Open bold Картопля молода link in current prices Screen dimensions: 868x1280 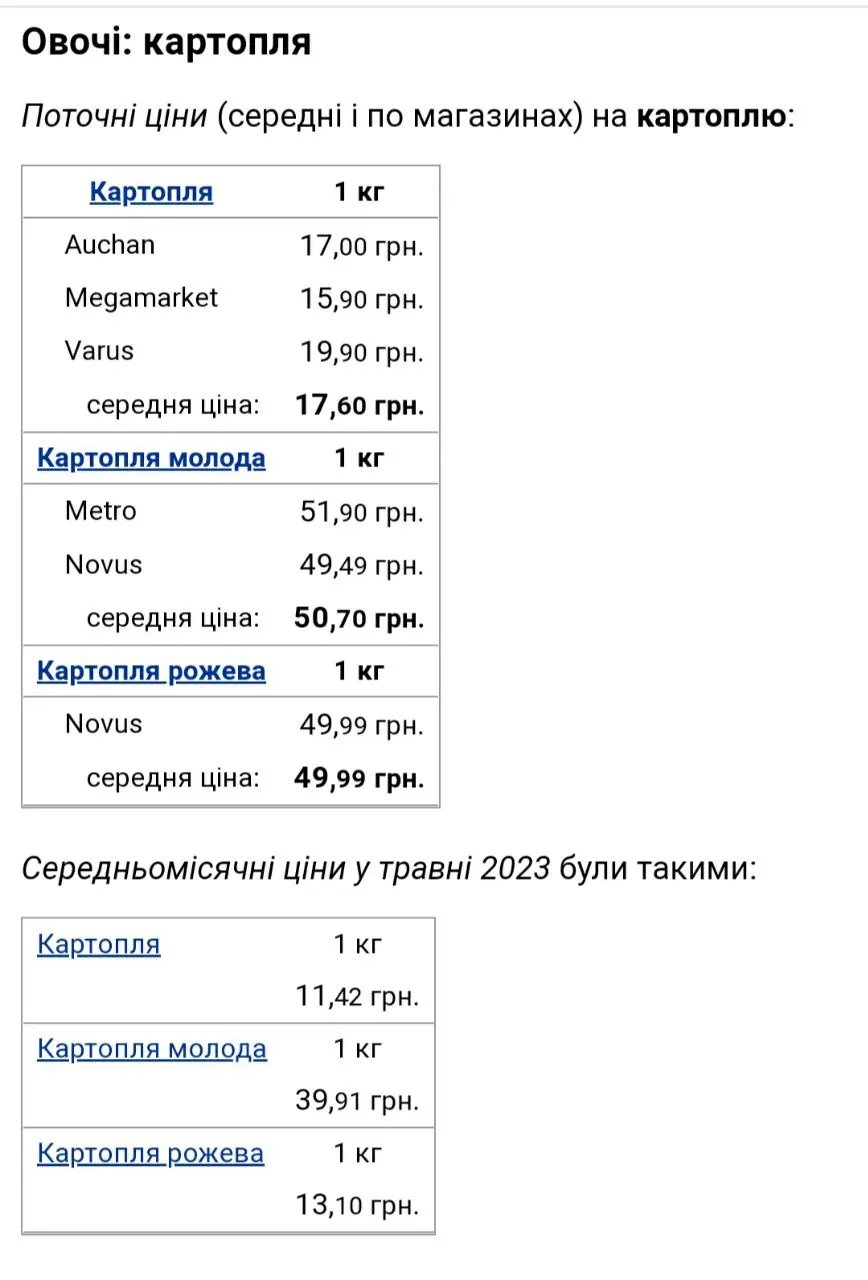coord(151,459)
